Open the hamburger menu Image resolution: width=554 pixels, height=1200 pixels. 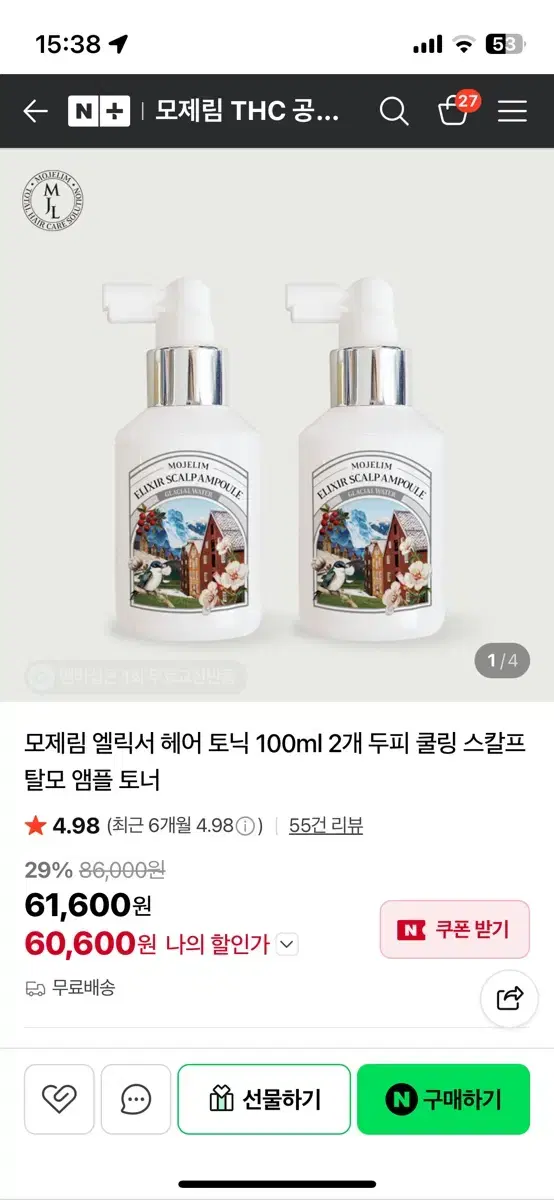[512, 111]
